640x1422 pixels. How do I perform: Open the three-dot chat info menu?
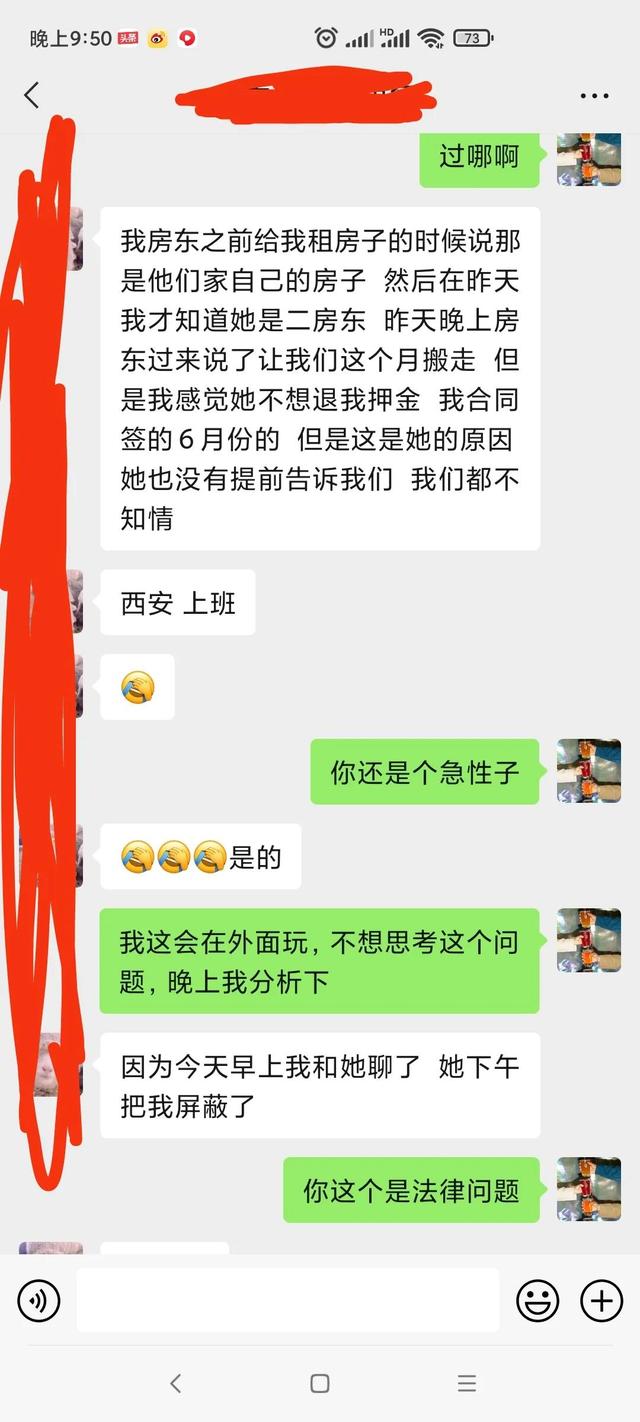(594, 96)
